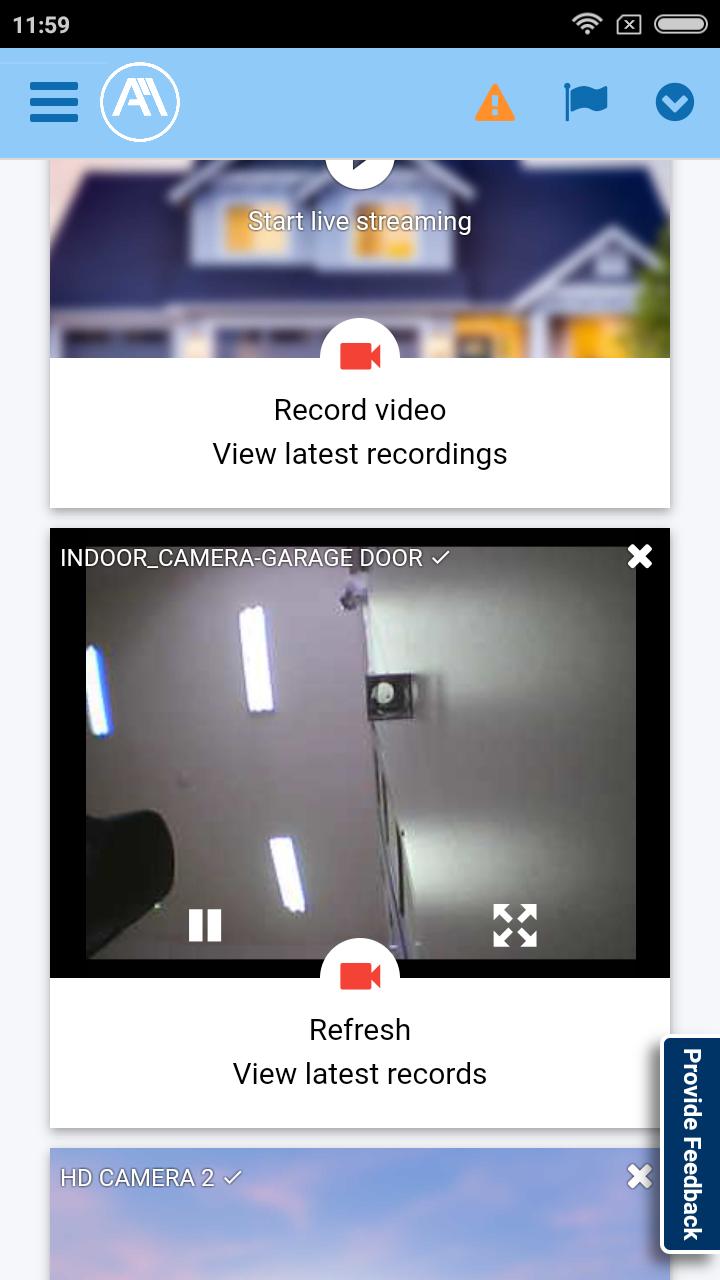
Task: Record from the garage door camera icon
Action: (360, 975)
